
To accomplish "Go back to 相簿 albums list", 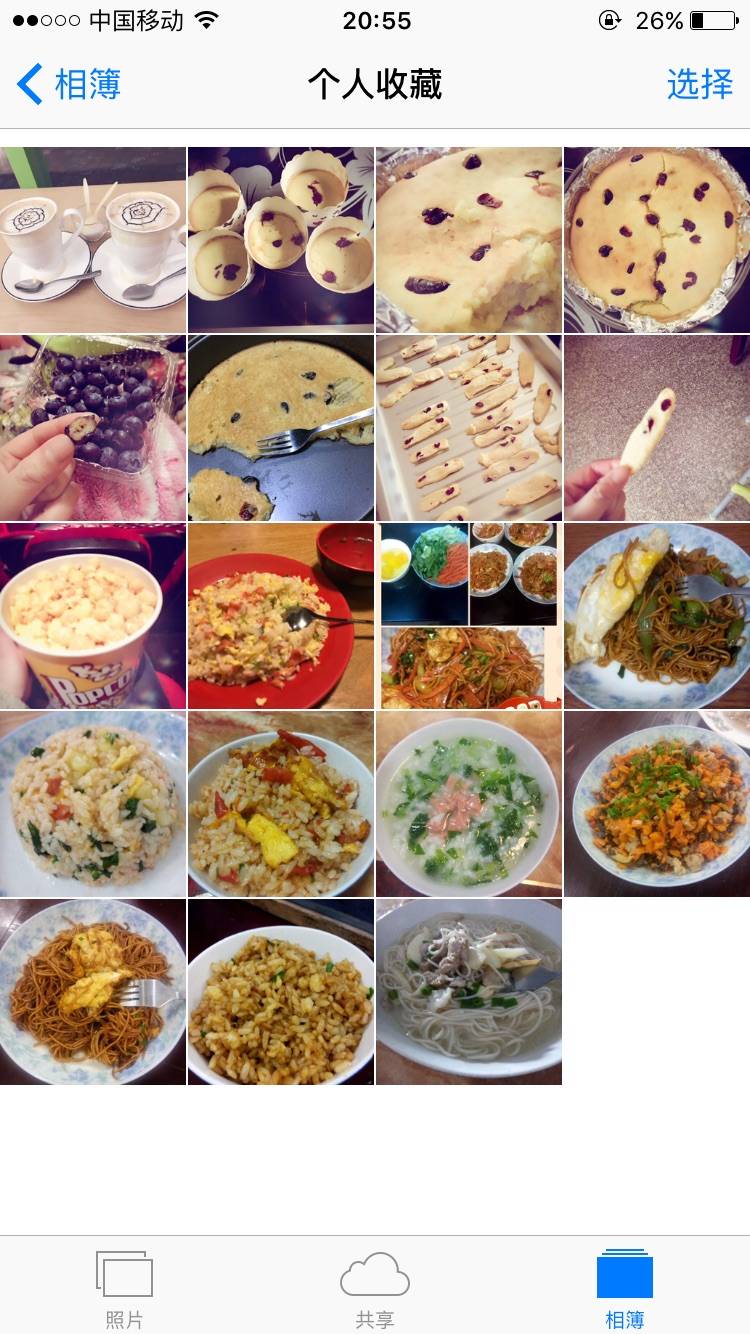I will tap(68, 84).
